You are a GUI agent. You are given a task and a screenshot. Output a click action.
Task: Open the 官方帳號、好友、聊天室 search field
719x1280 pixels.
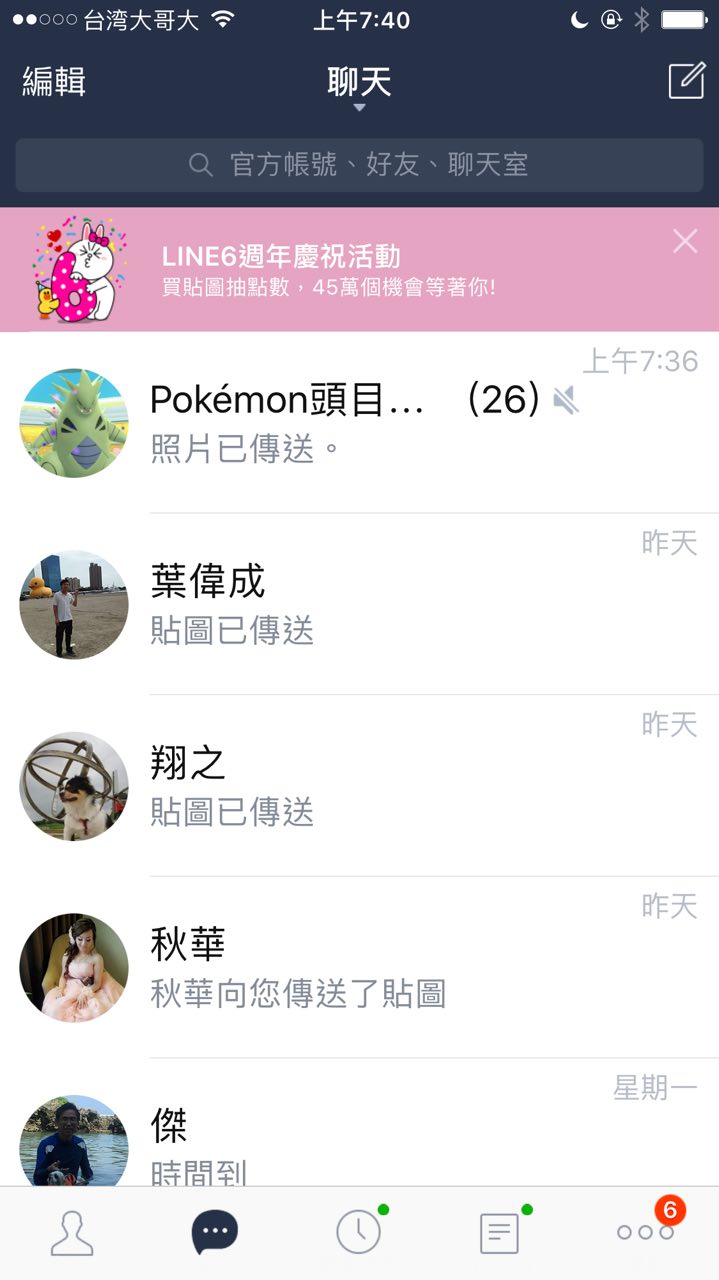pos(359,165)
